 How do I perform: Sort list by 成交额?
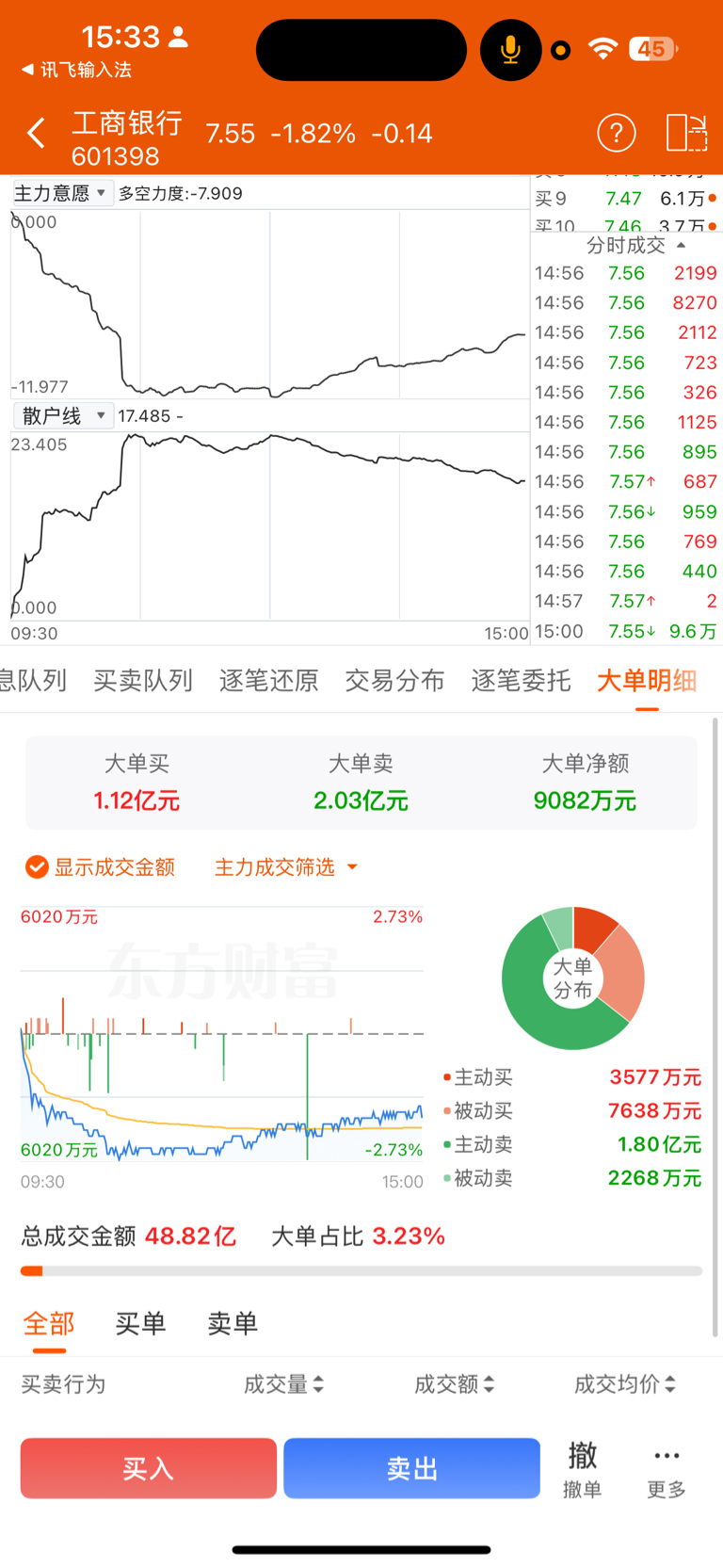[455, 1384]
